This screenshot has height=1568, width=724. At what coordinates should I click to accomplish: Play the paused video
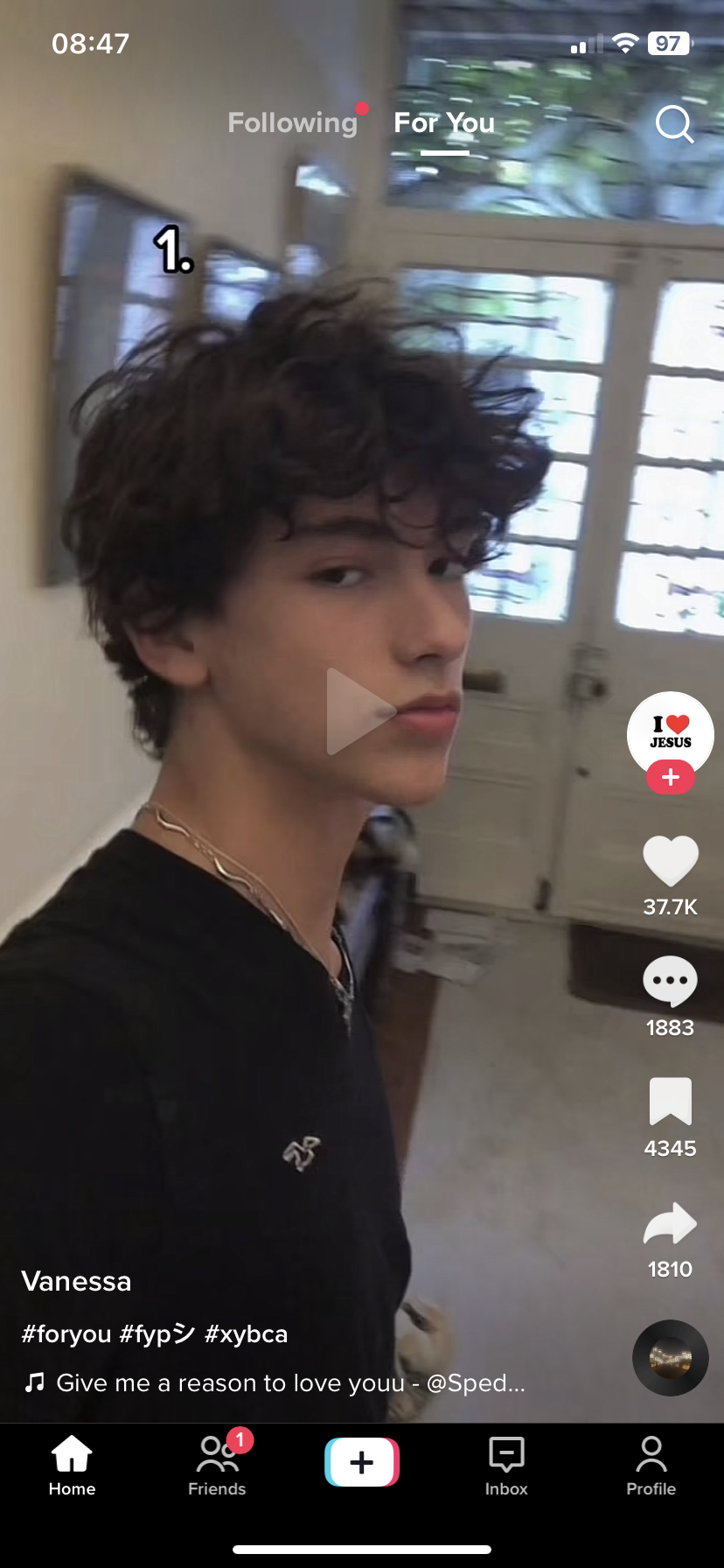[361, 711]
